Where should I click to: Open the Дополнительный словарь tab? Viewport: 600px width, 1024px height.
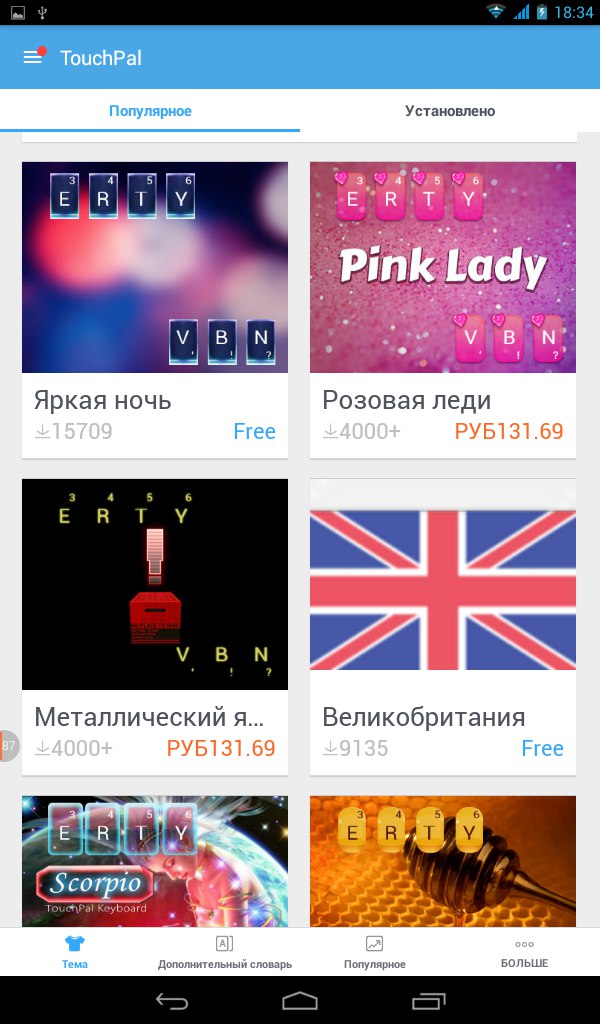[x=225, y=951]
